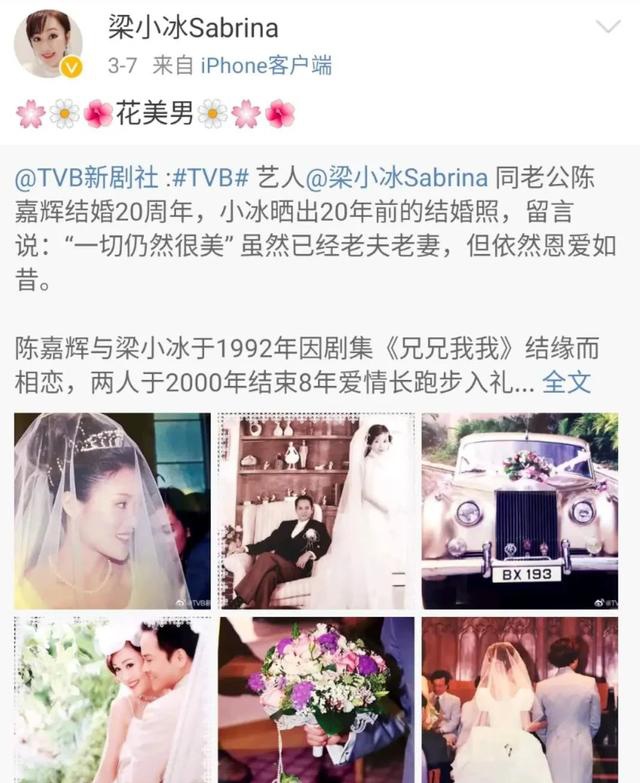View the bride with veil close-up photo

pos(112,510)
